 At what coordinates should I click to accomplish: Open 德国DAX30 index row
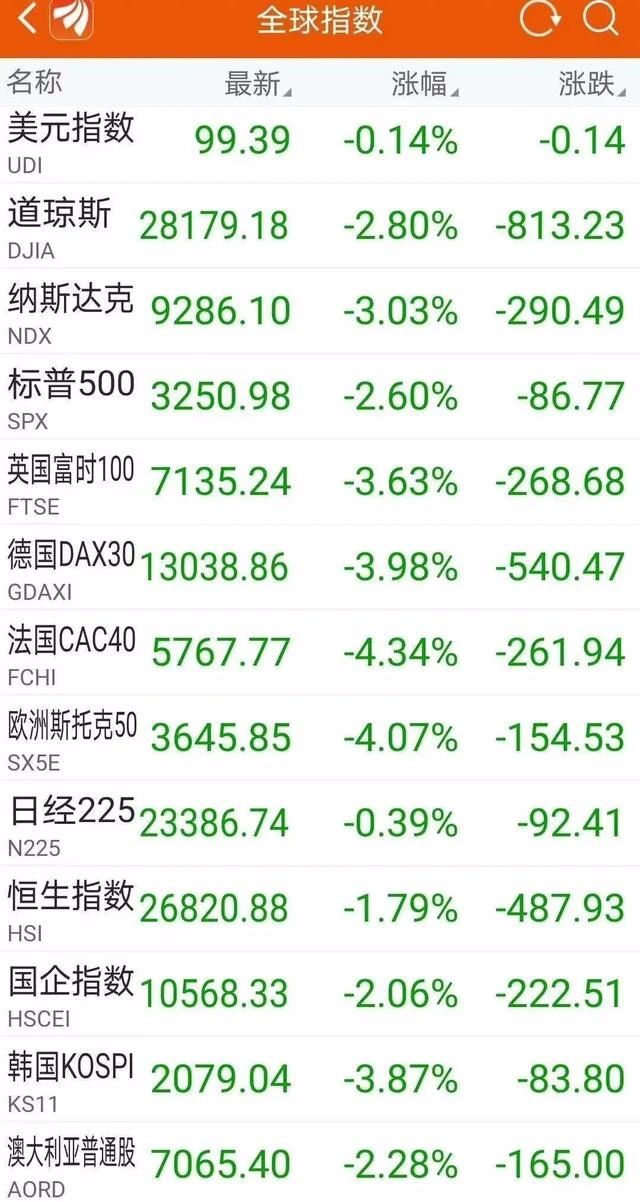click(320, 567)
